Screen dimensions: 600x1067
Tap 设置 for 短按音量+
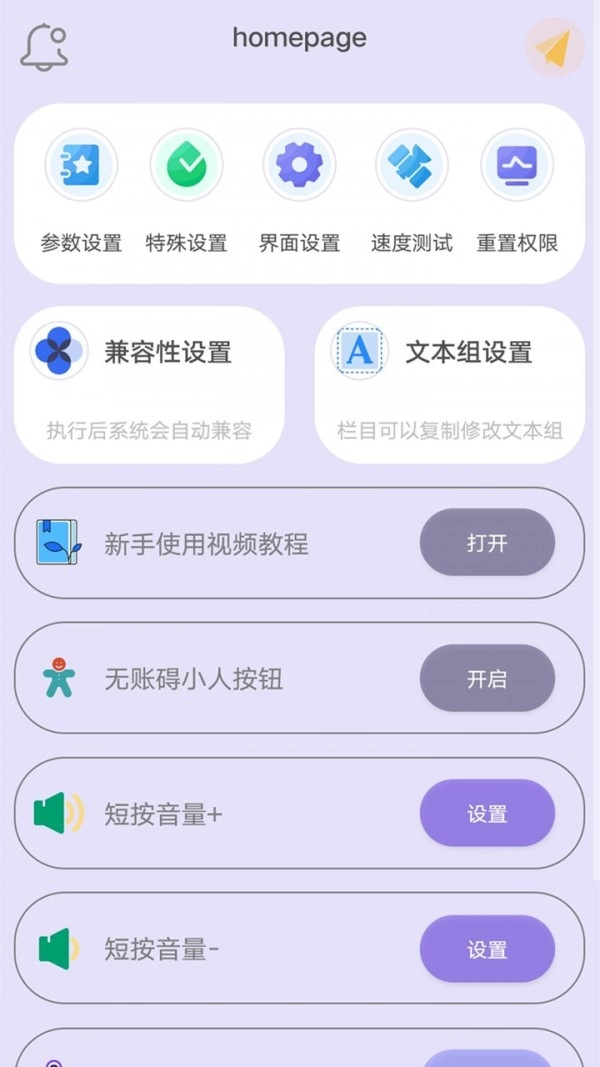[487, 814]
